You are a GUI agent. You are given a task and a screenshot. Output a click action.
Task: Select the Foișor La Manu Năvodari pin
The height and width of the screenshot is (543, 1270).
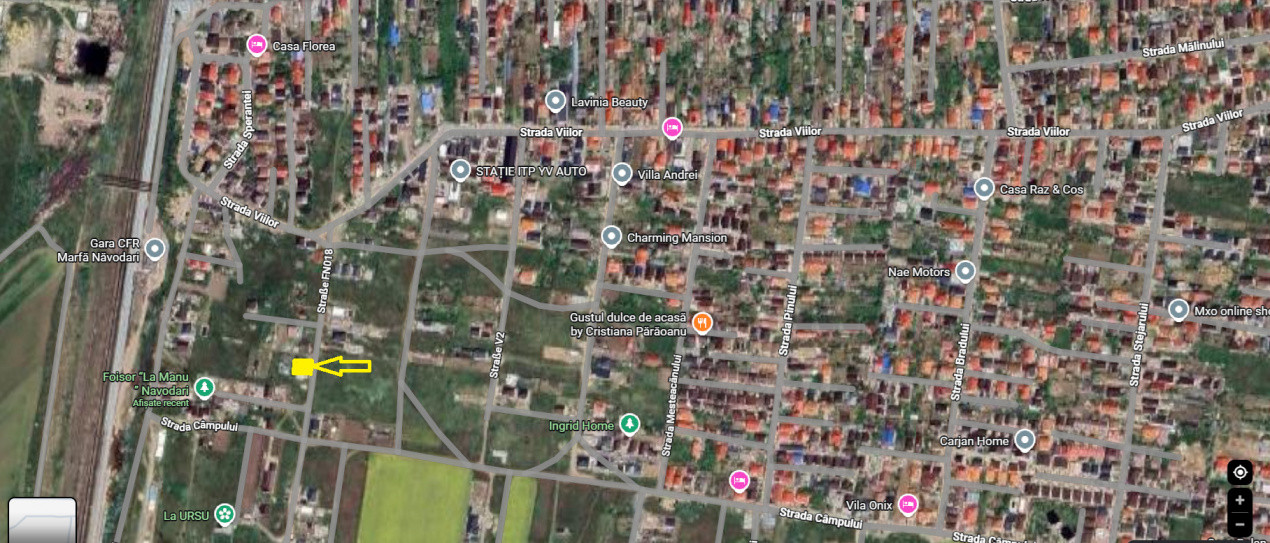click(x=204, y=387)
